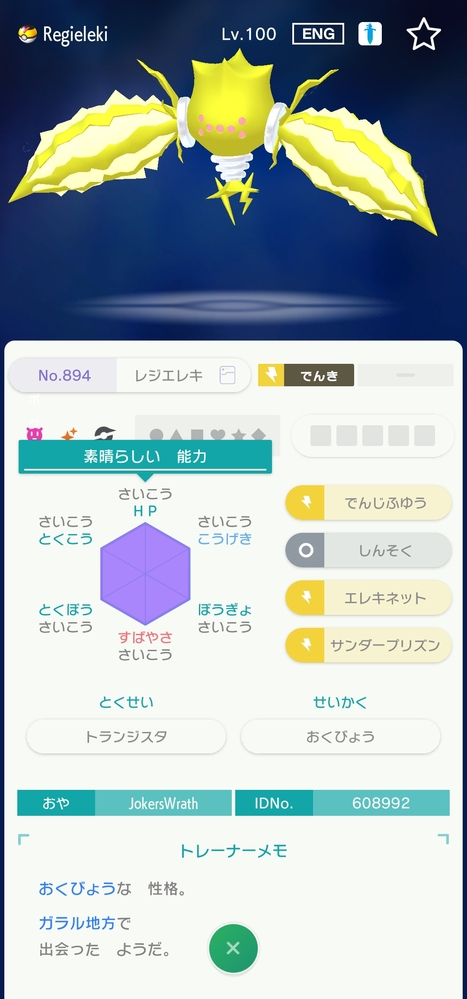The width and height of the screenshot is (467, 999).
Task: Open the でんじふゆう move details
Action: [x=369, y=503]
